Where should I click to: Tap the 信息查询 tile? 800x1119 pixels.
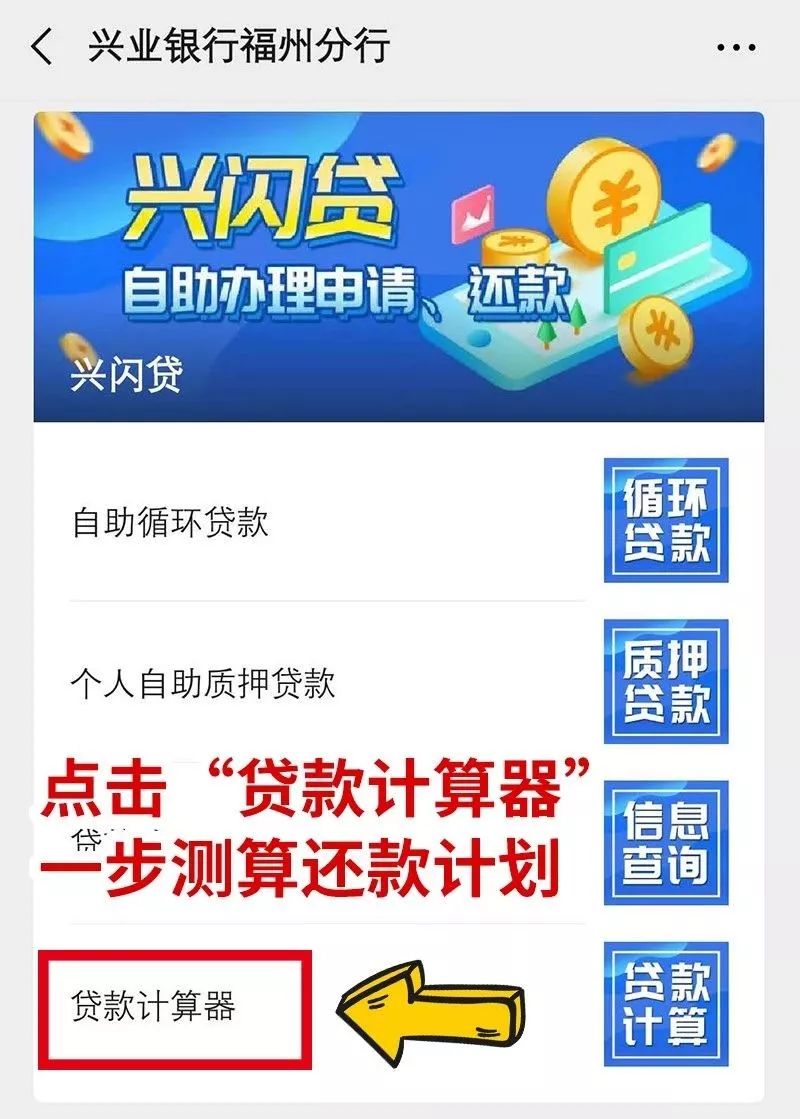[x=666, y=843]
